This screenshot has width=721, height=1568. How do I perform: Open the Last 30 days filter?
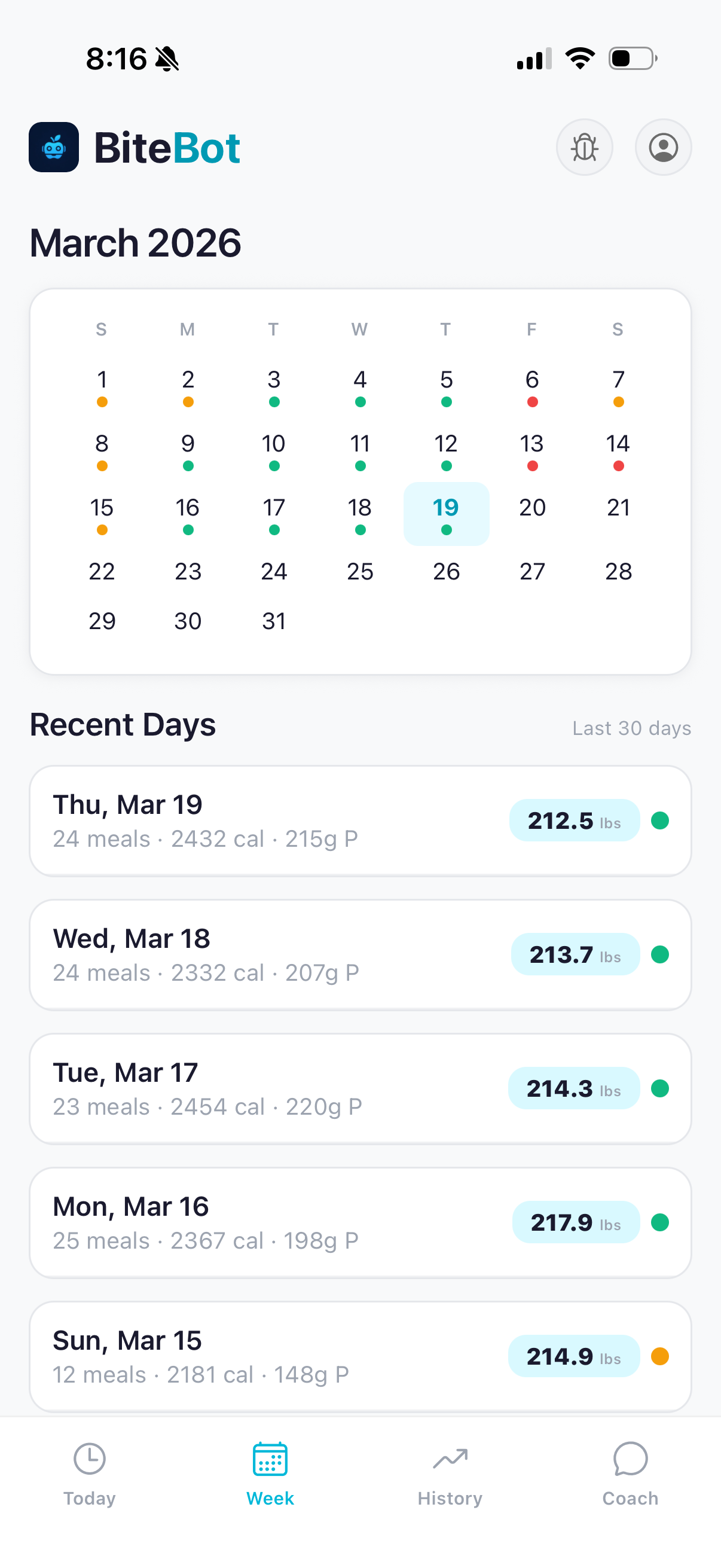point(631,727)
